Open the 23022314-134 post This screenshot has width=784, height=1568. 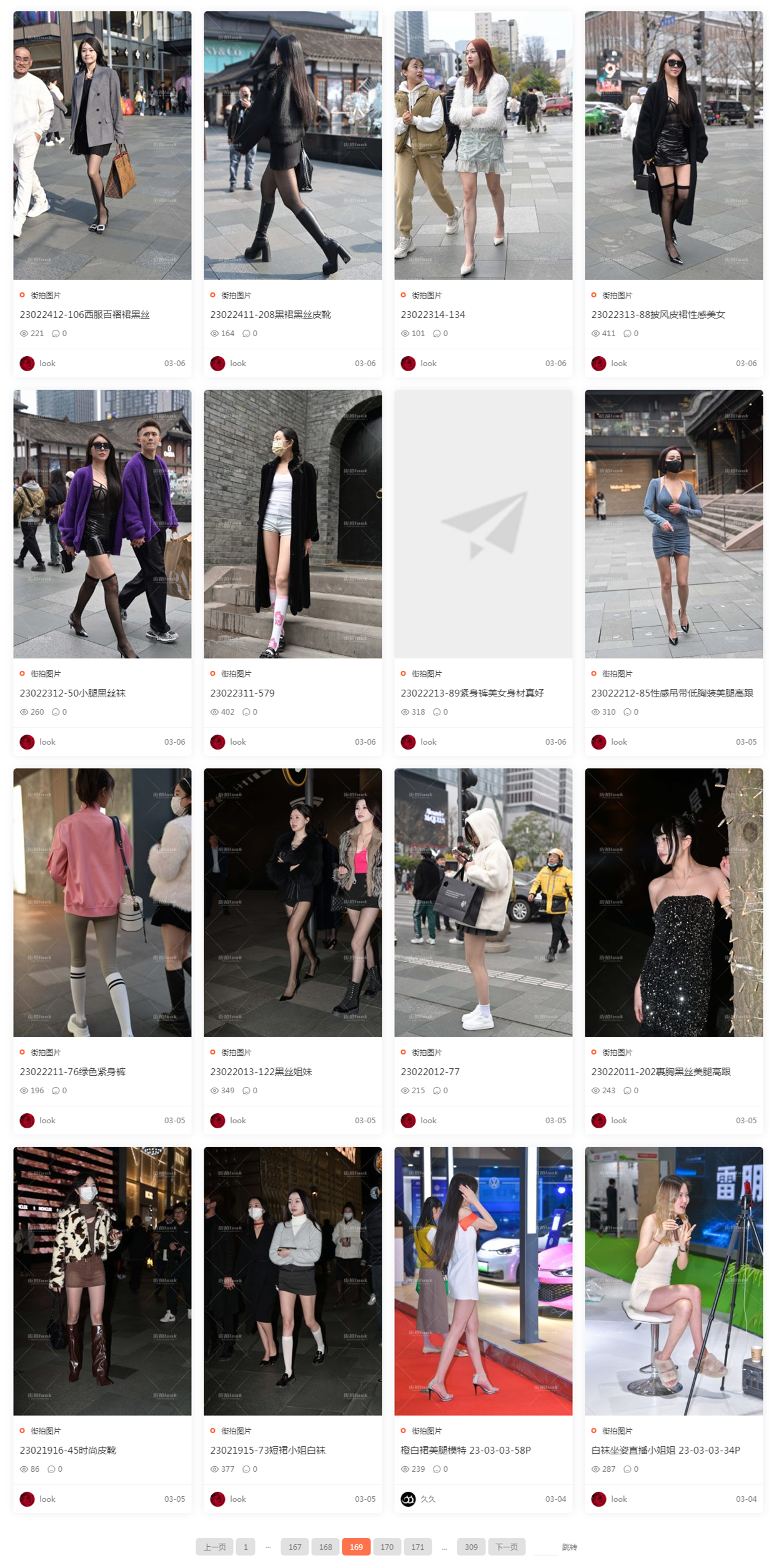click(x=432, y=315)
